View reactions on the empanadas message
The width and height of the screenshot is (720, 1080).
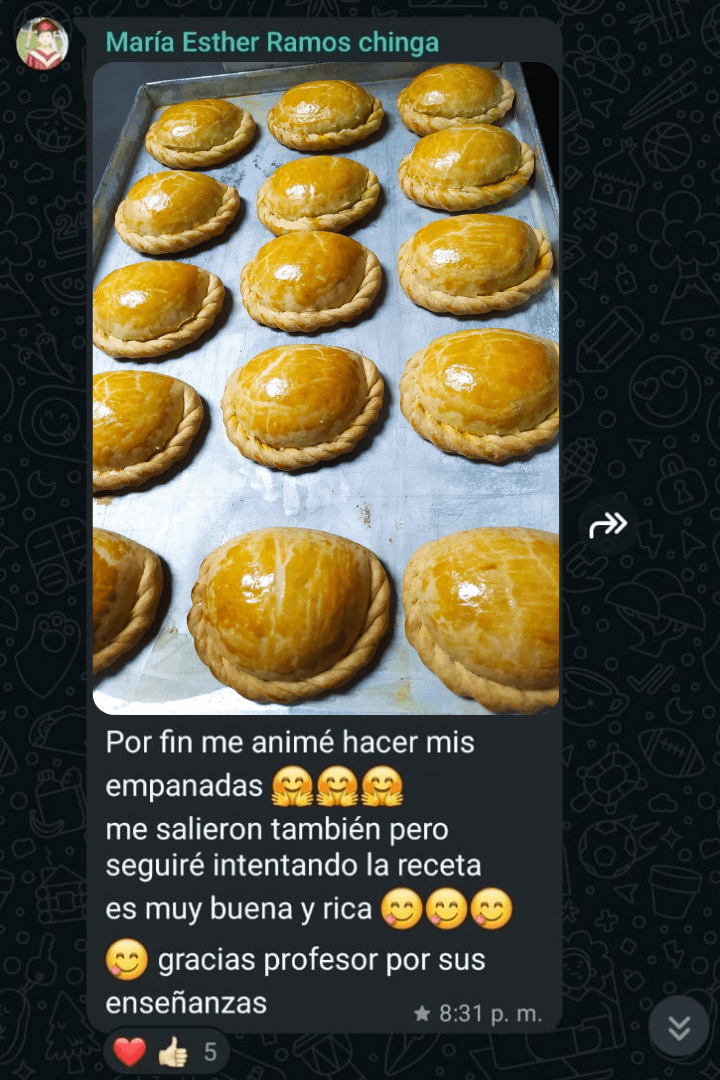click(166, 1051)
